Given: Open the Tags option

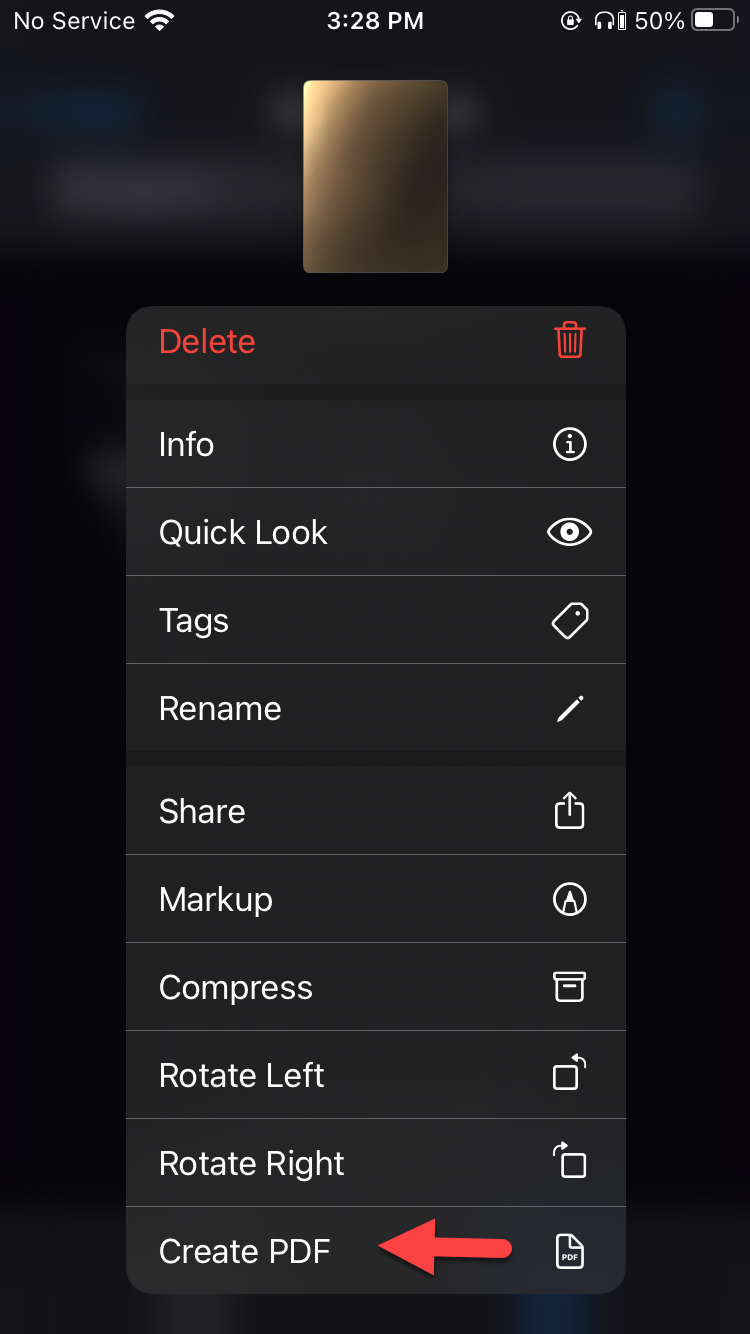Looking at the screenshot, I should 375,620.
